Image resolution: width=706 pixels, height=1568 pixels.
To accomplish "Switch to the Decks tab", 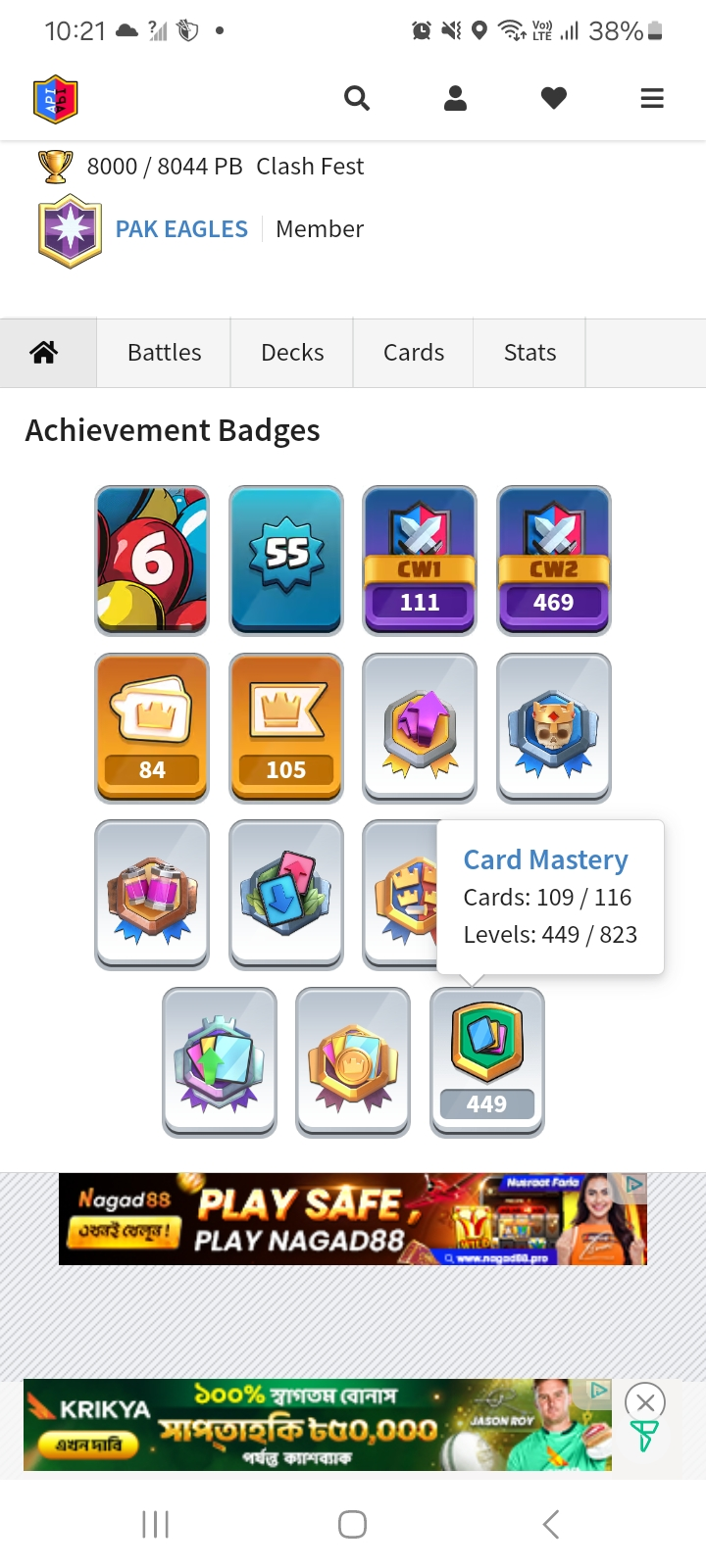I will pos(292,353).
